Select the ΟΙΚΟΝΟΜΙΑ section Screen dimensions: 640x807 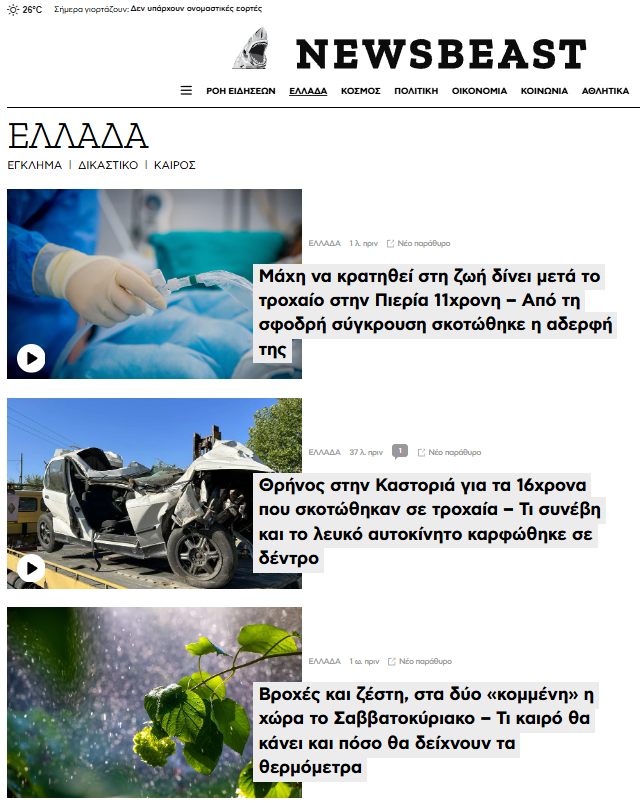(x=479, y=91)
